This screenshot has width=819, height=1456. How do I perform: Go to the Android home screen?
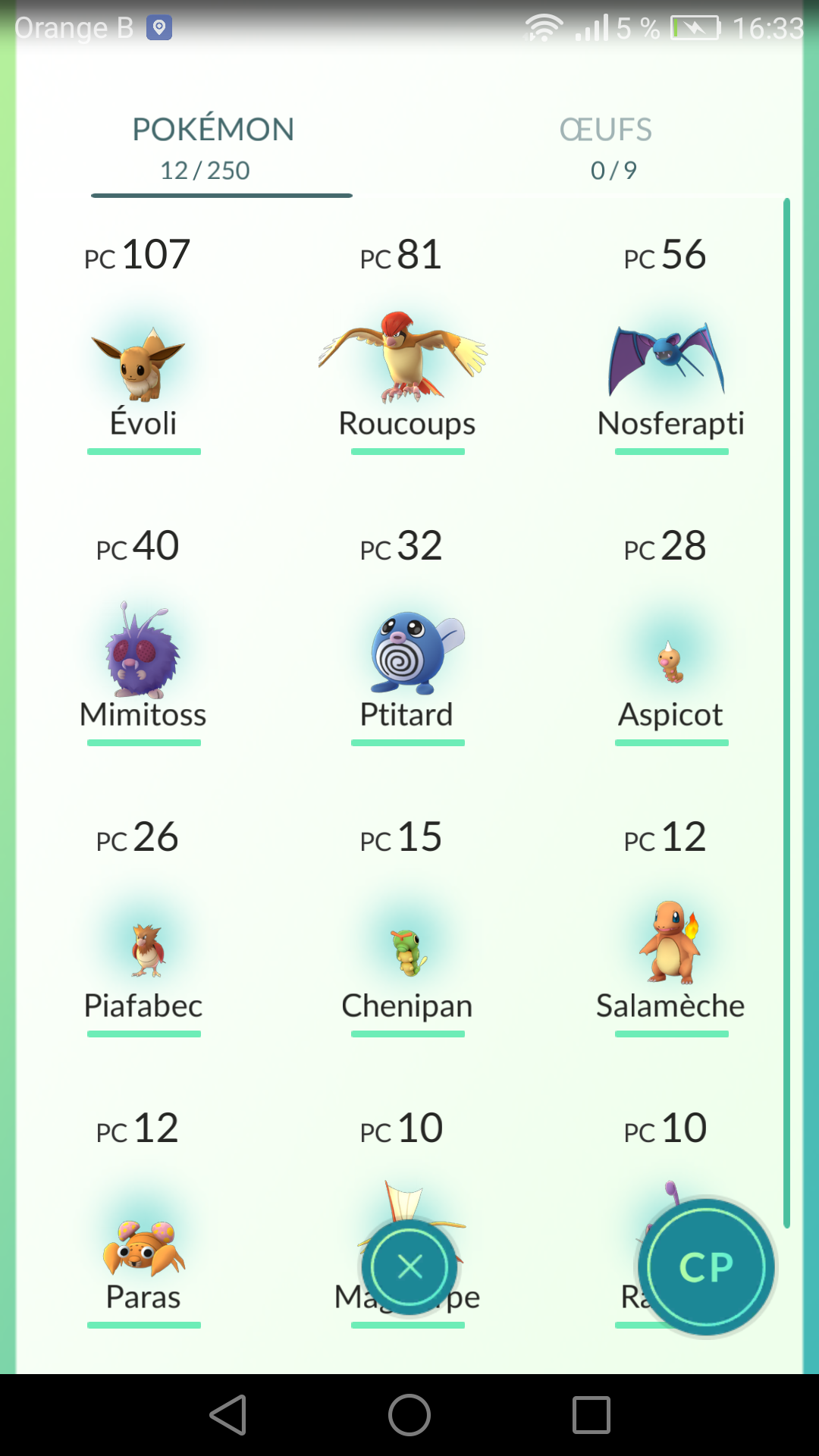409,1415
